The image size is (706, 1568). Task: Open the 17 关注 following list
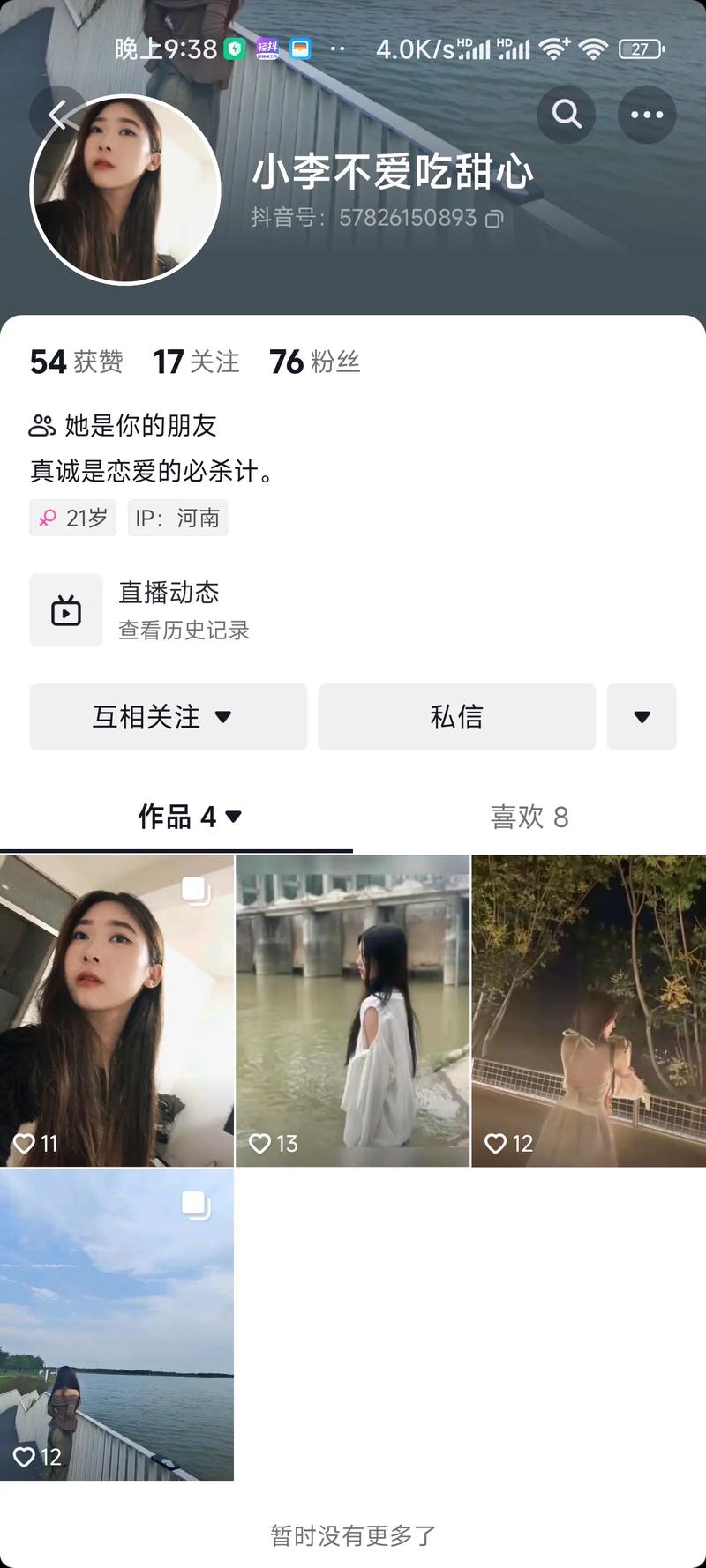coord(196,362)
